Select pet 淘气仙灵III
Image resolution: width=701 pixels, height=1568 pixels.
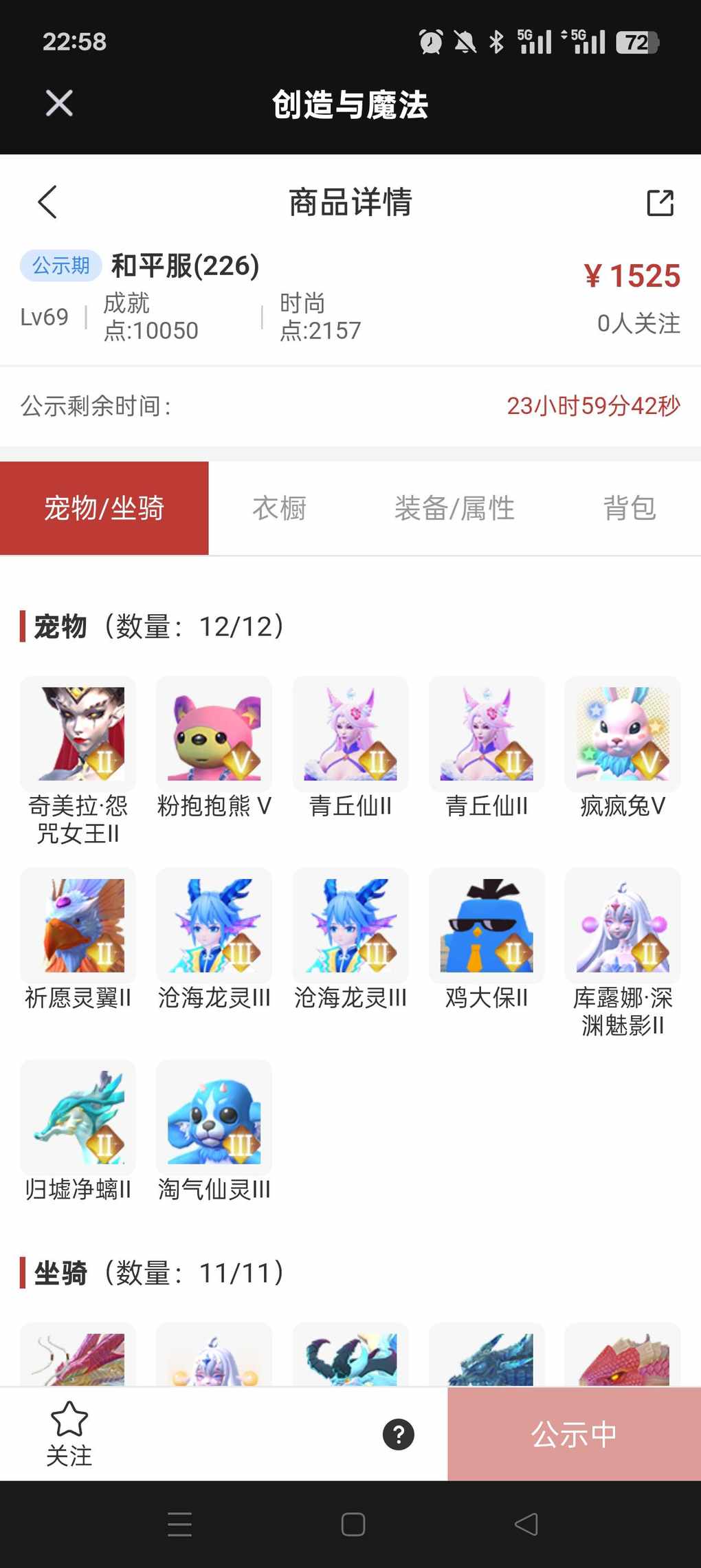point(214,1118)
